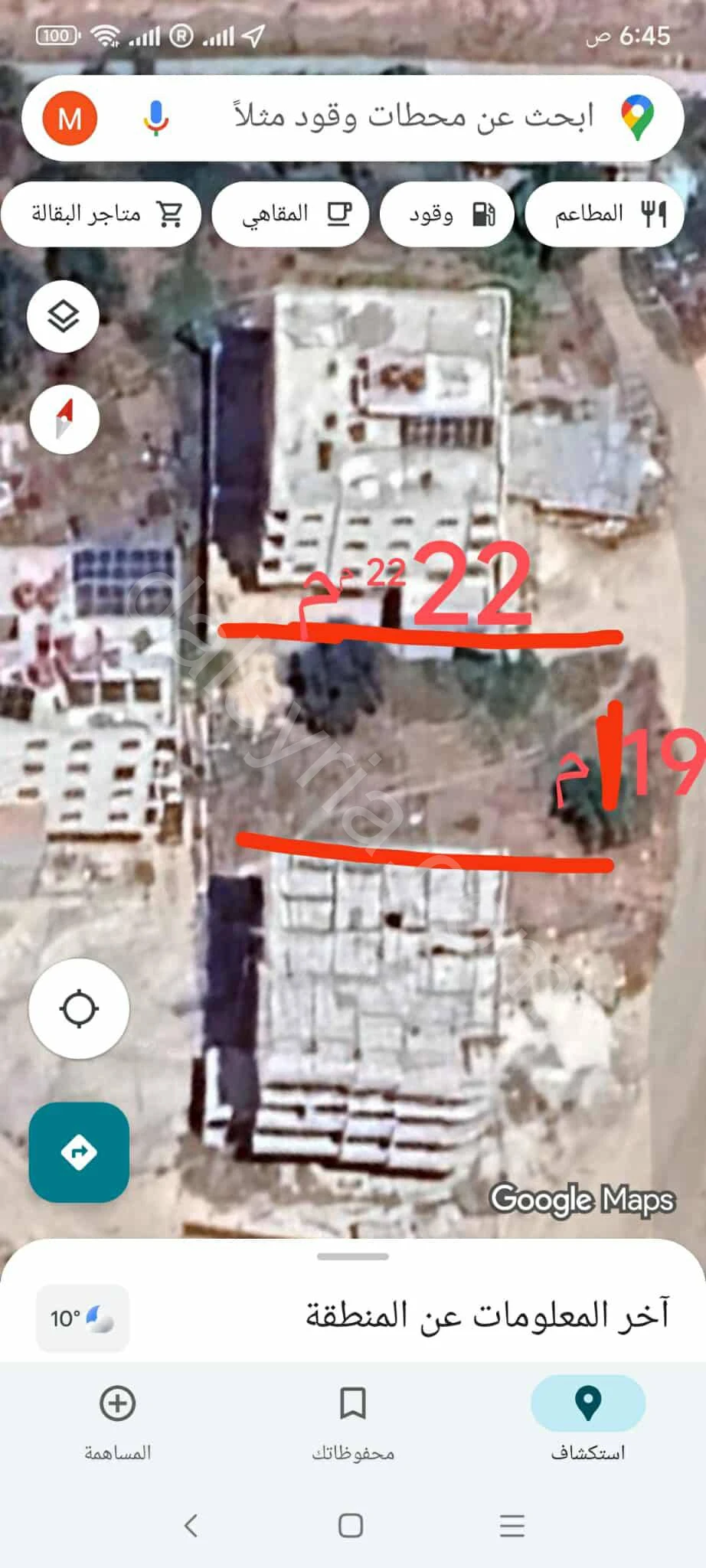The width and height of the screenshot is (706, 1568).
Task: Center the map on my location
Action: tap(79, 1009)
